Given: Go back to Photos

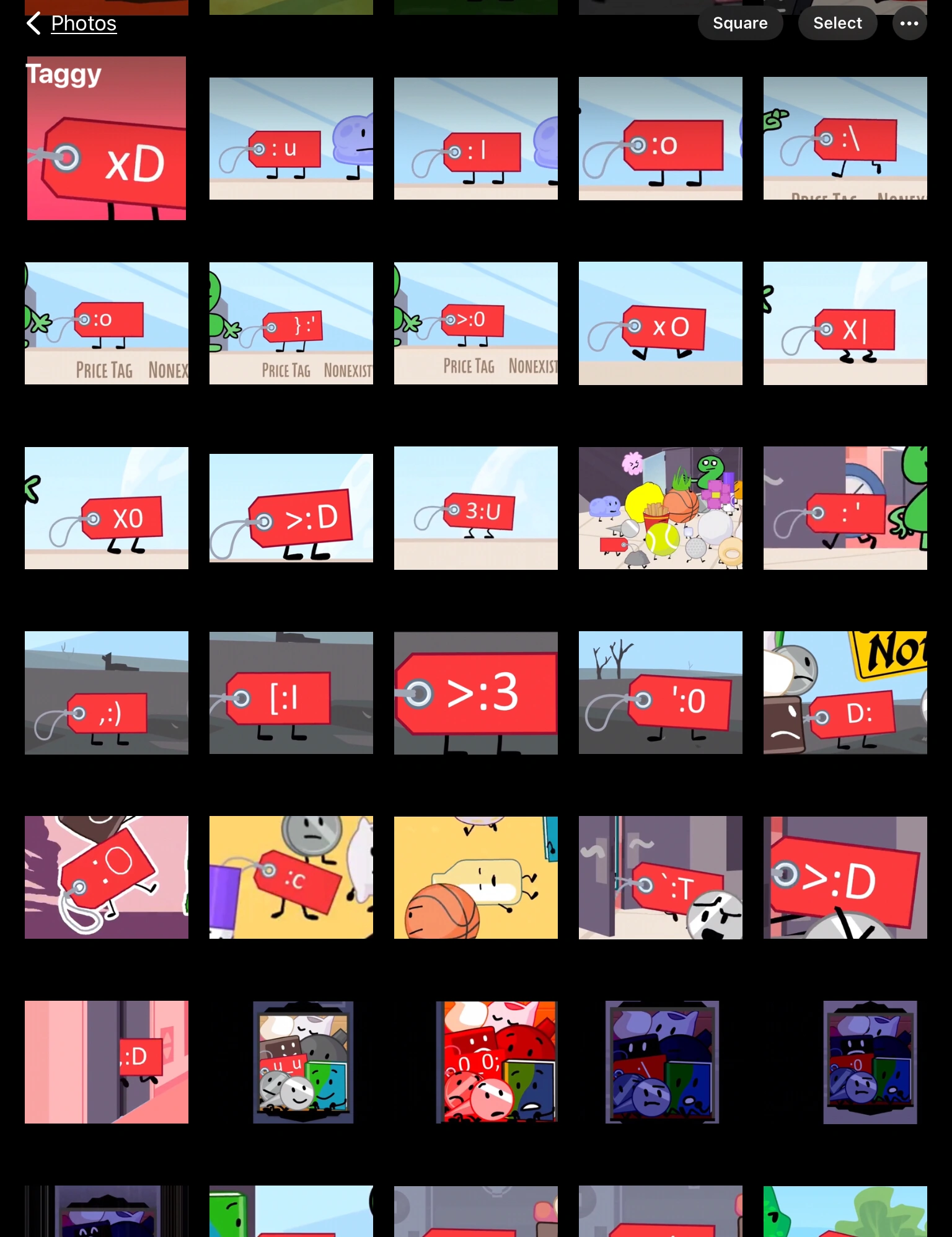Looking at the screenshot, I should (x=72, y=24).
